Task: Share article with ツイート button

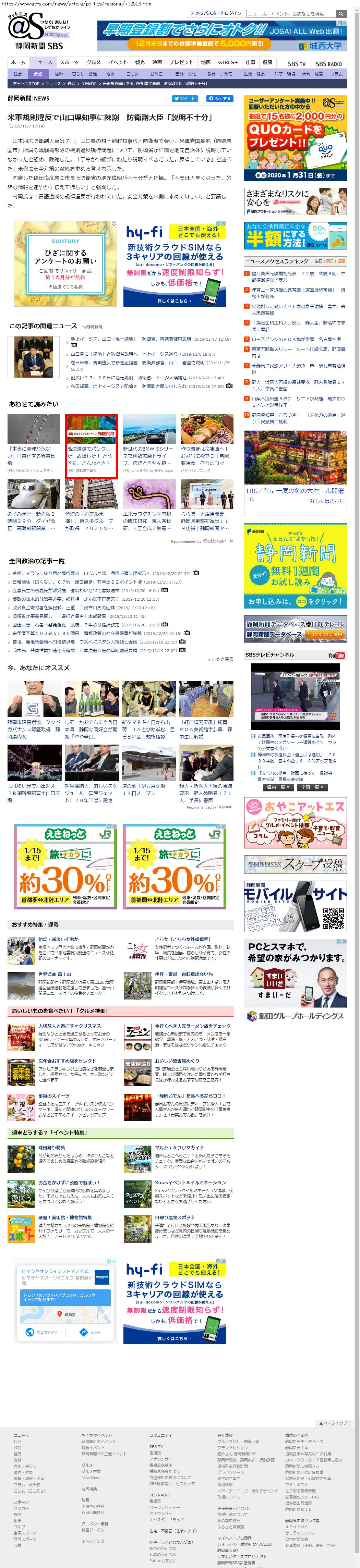Action: click(184, 99)
